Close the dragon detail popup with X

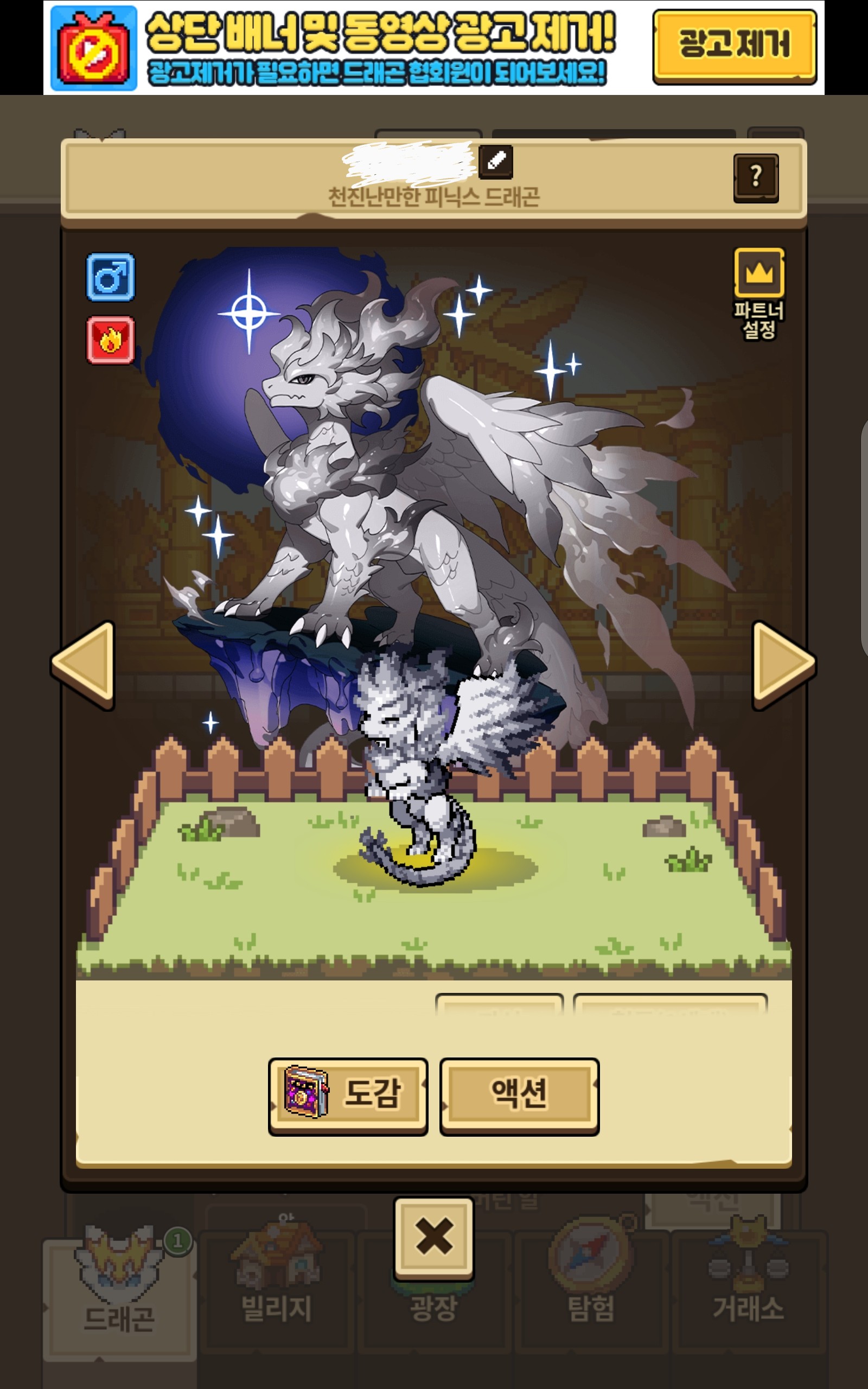433,1239
